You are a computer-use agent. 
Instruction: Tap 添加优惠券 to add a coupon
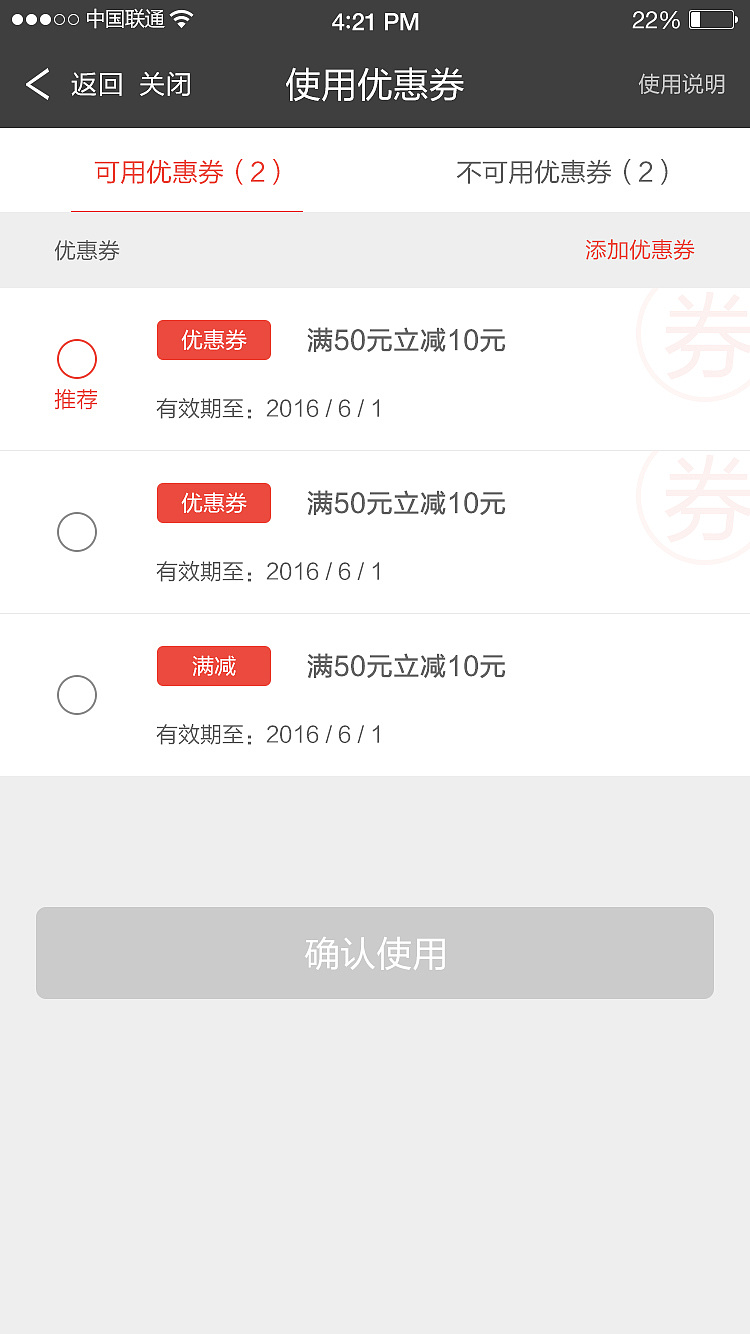639,250
